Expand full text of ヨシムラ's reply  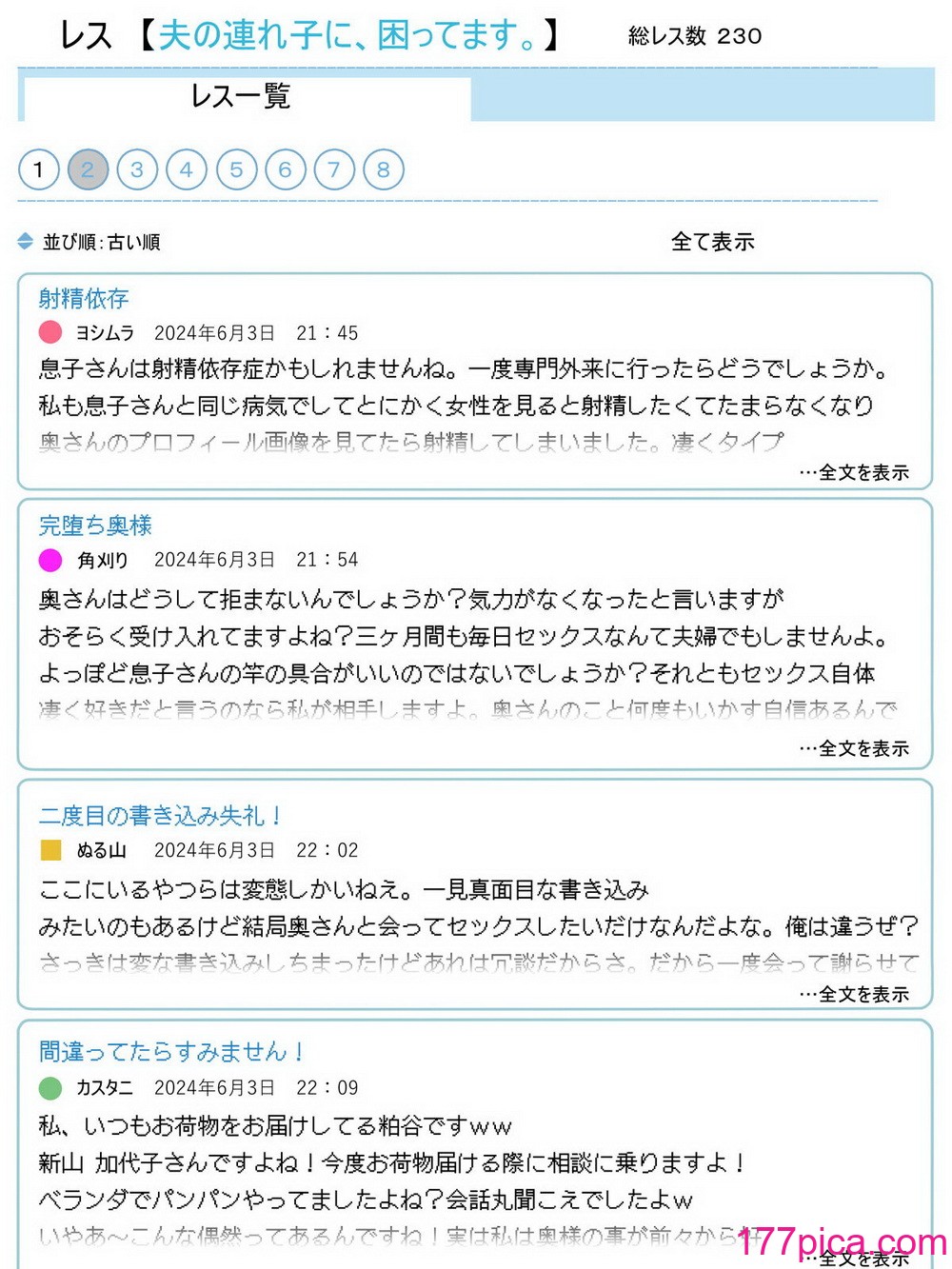pos(855,472)
